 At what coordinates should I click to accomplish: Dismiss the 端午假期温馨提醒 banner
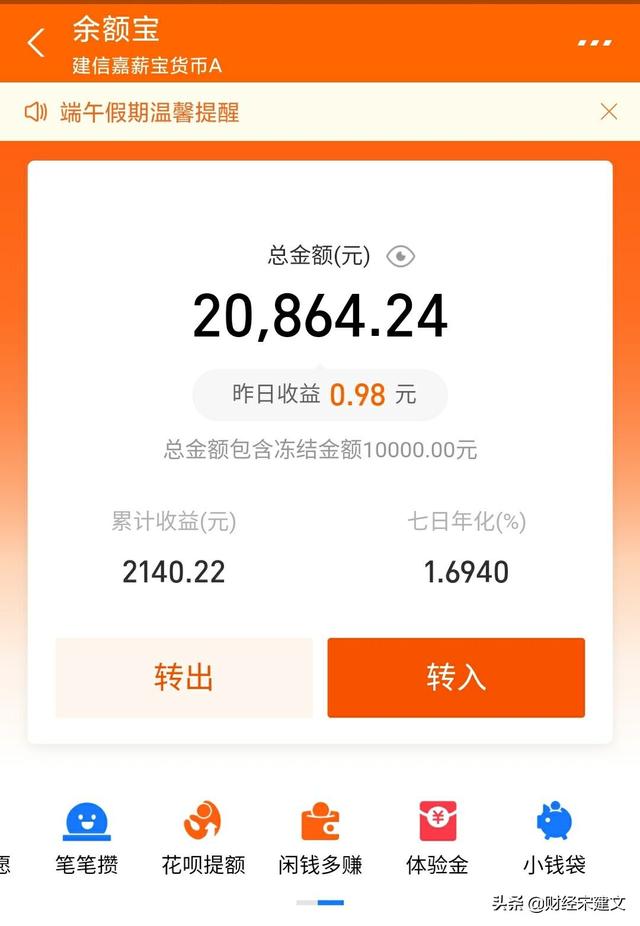click(608, 112)
